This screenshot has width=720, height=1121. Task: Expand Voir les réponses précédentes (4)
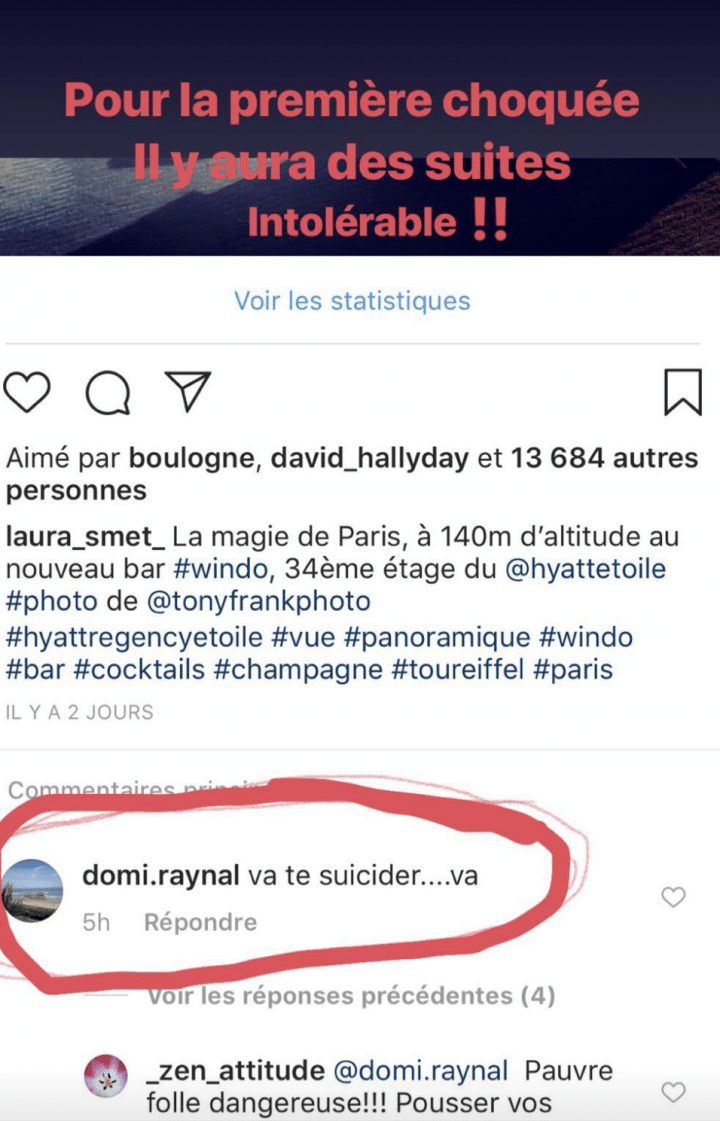click(x=350, y=996)
